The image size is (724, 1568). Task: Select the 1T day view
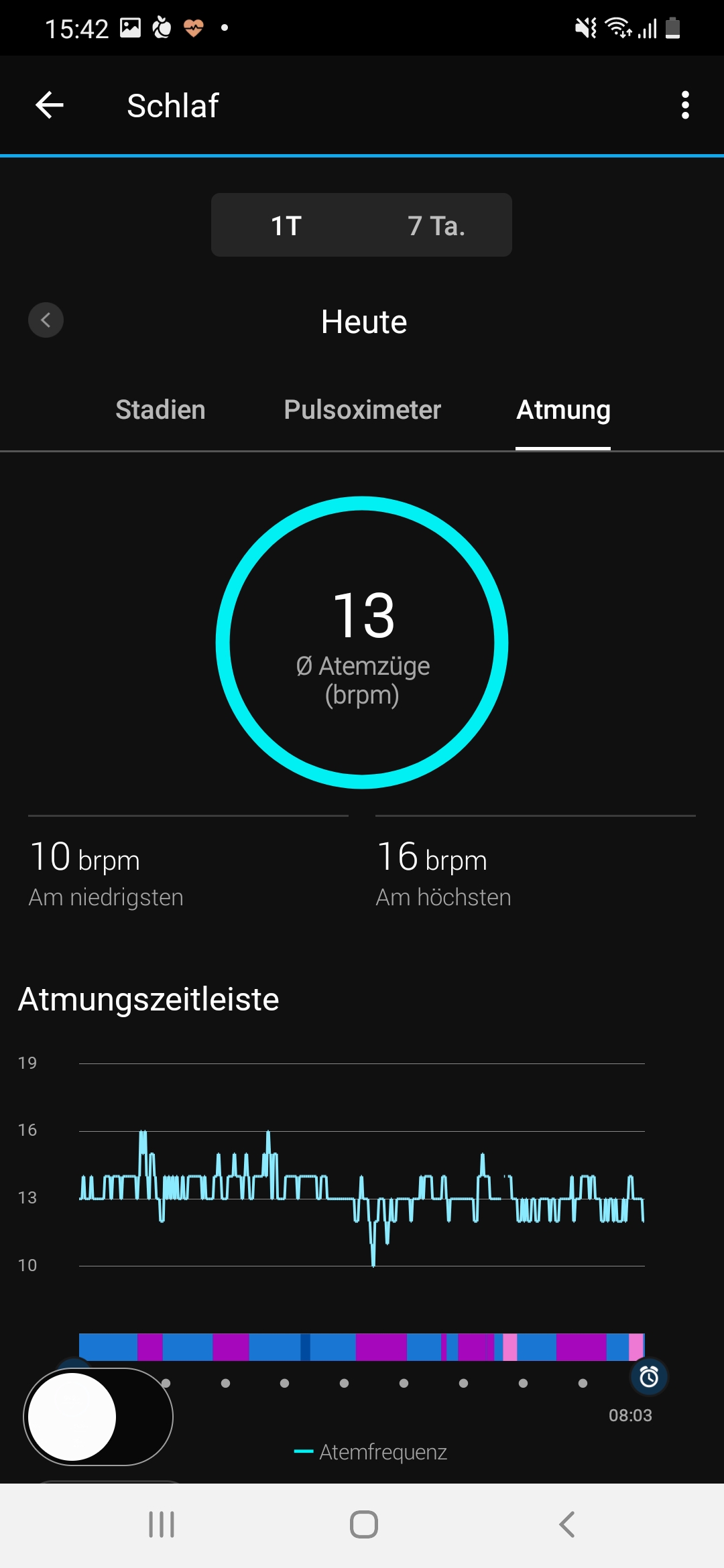click(286, 226)
